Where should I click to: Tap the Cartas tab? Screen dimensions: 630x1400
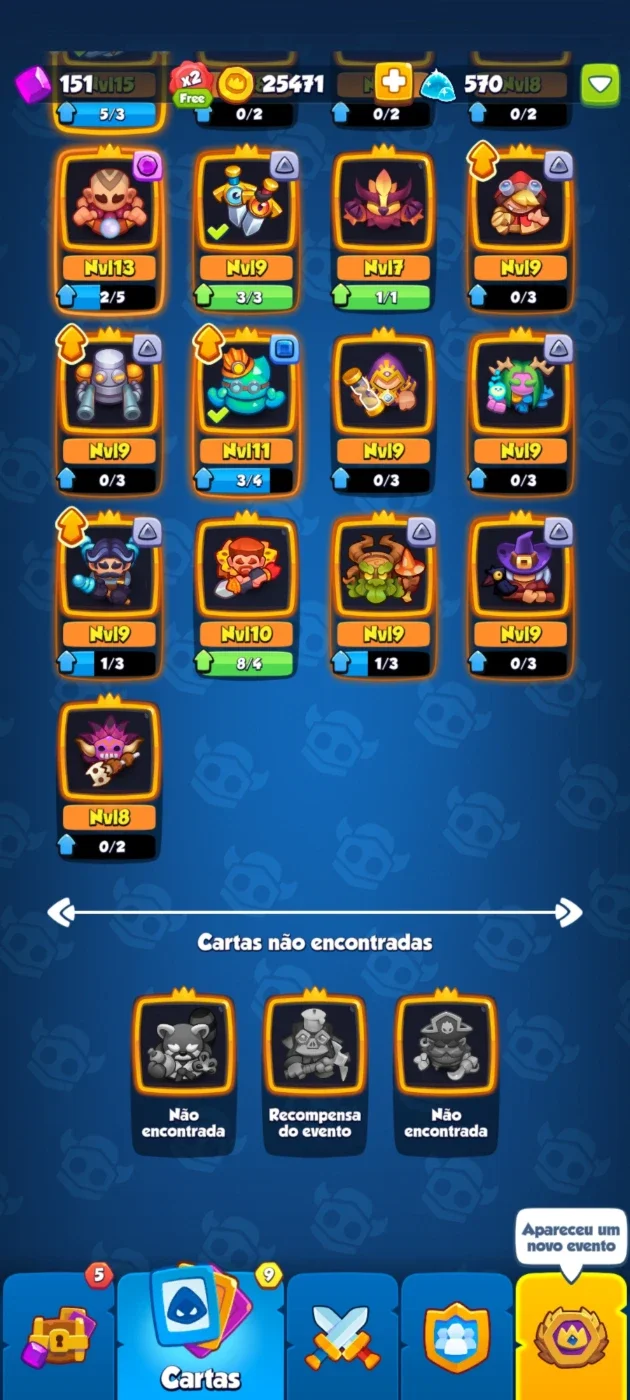tap(201, 1336)
